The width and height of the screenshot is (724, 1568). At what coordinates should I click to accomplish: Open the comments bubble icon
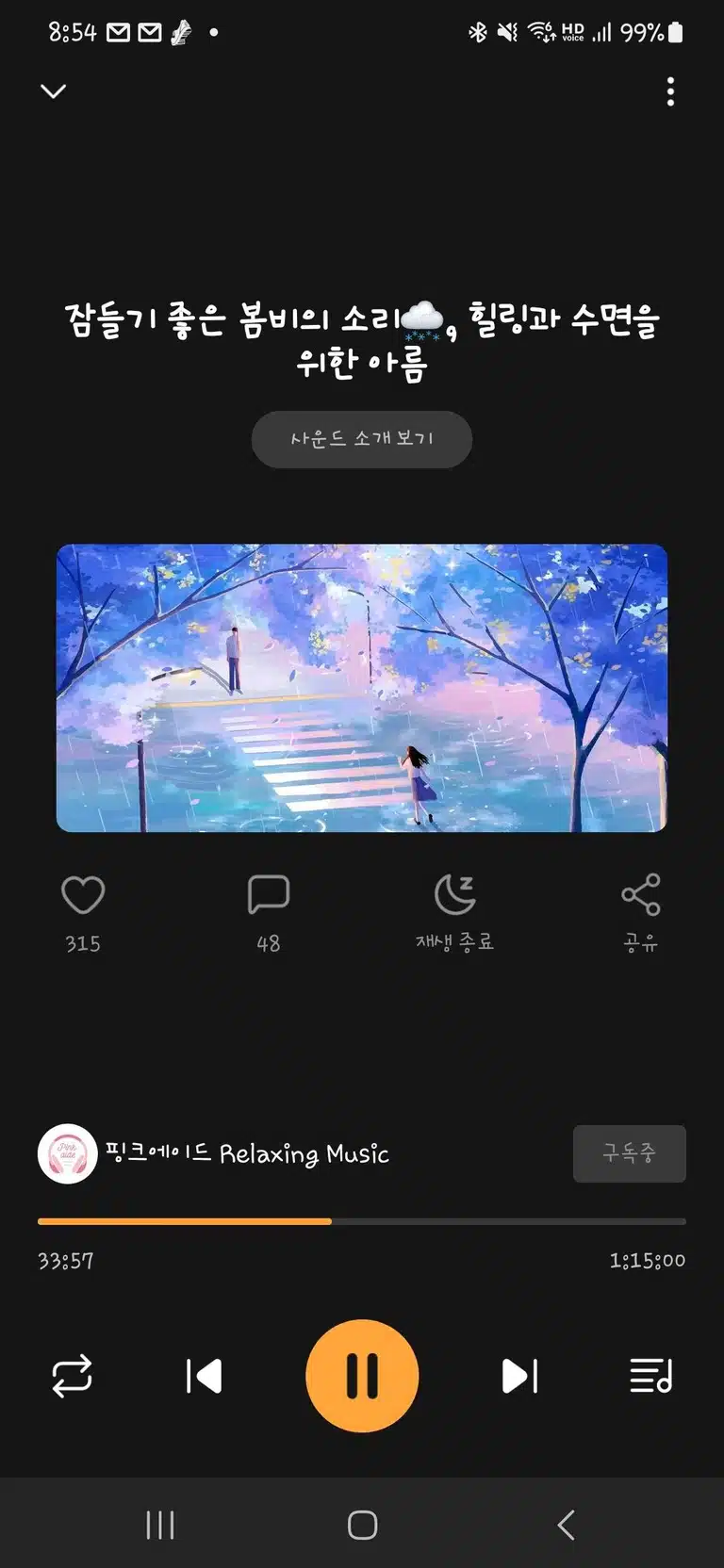click(x=269, y=895)
